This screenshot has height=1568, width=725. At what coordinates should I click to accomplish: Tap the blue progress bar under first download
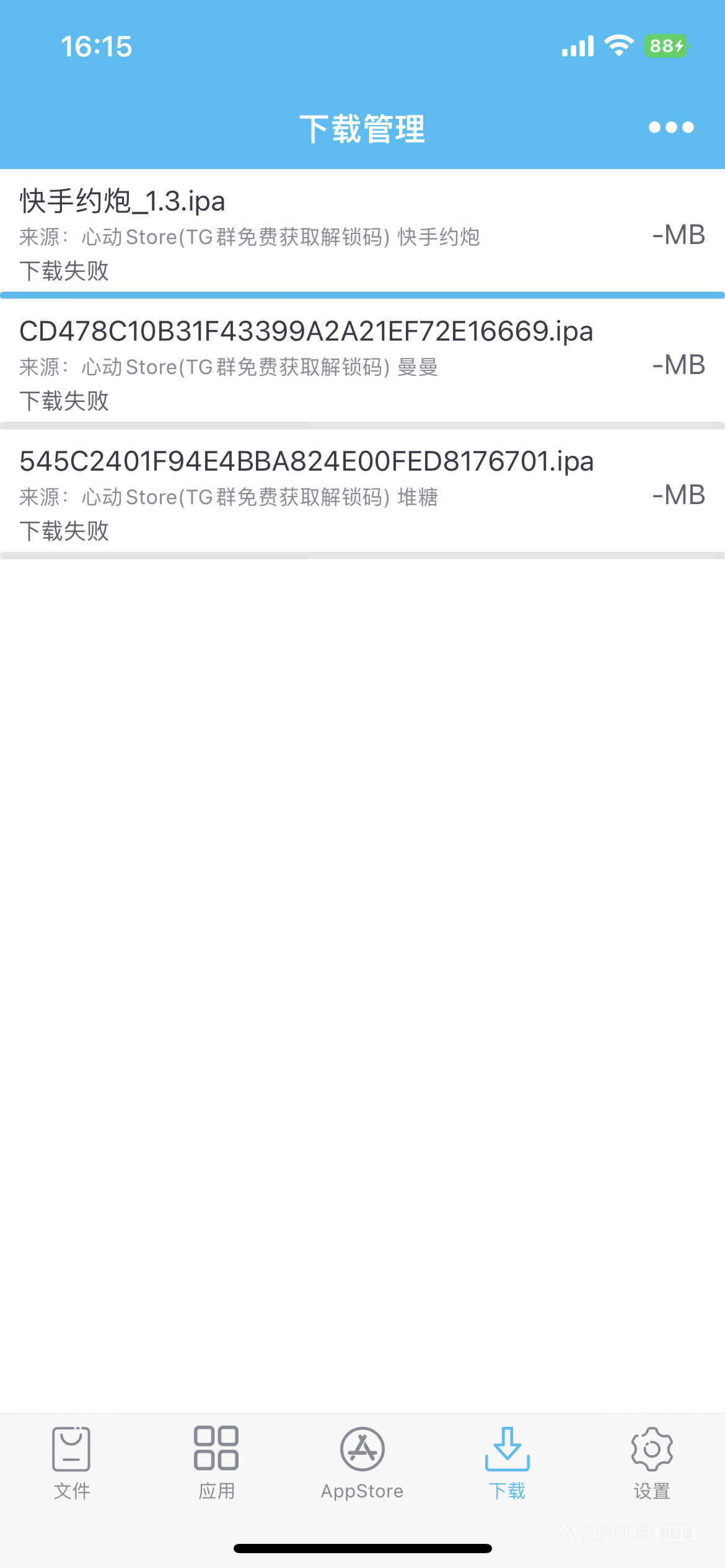tap(362, 295)
